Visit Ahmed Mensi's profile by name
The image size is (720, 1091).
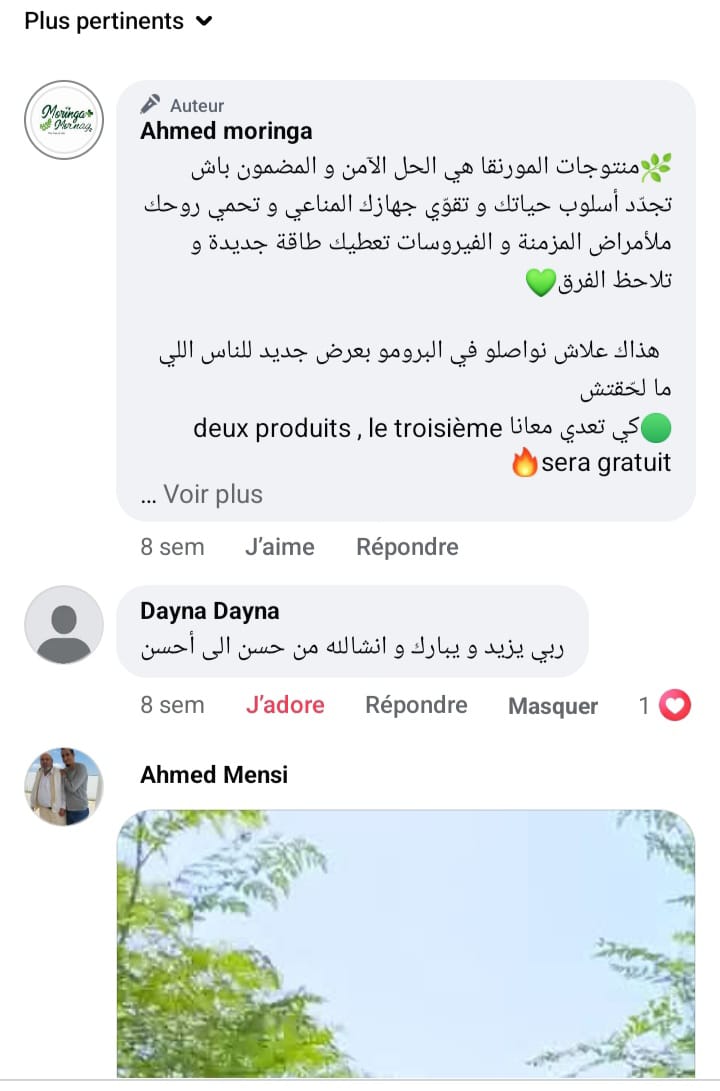[214, 774]
